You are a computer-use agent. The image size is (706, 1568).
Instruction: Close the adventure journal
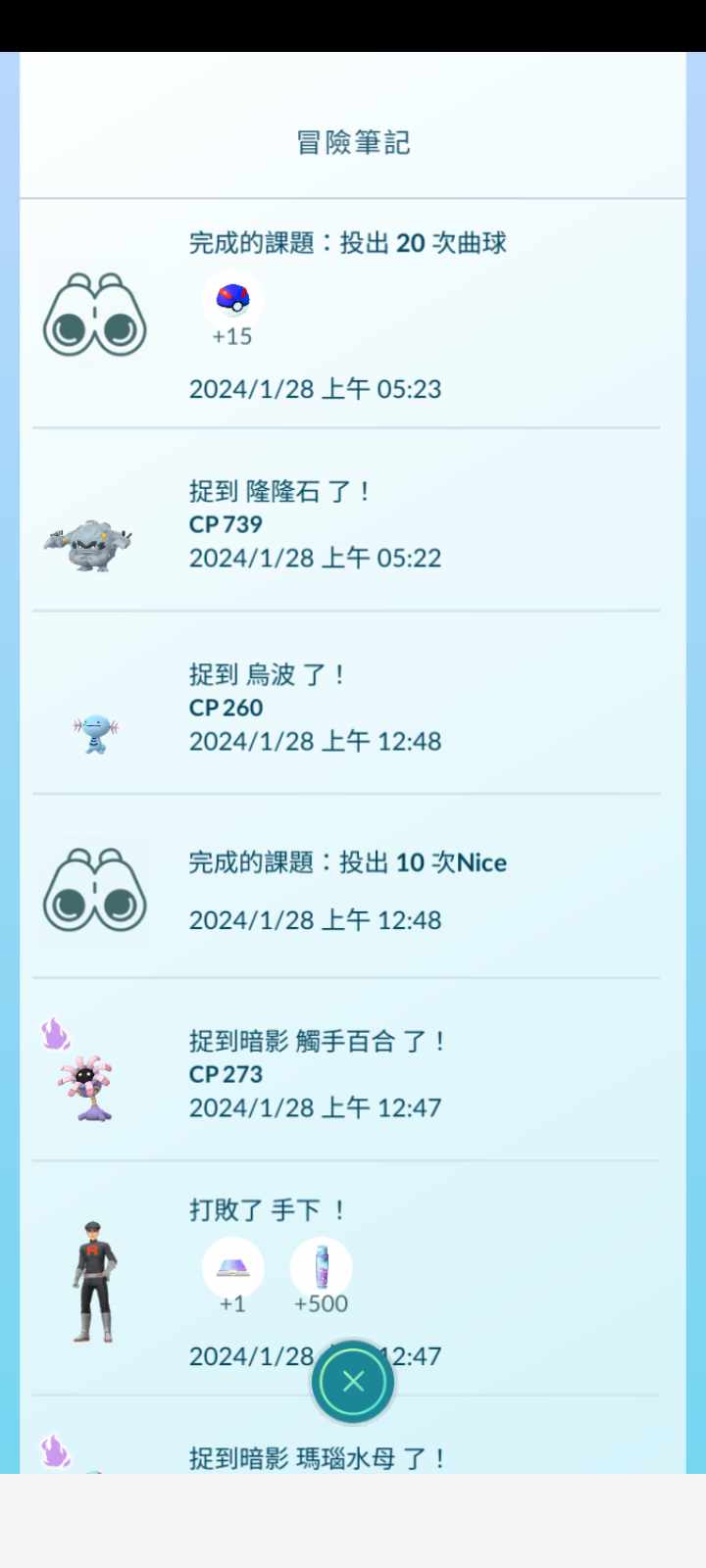pos(353,1382)
